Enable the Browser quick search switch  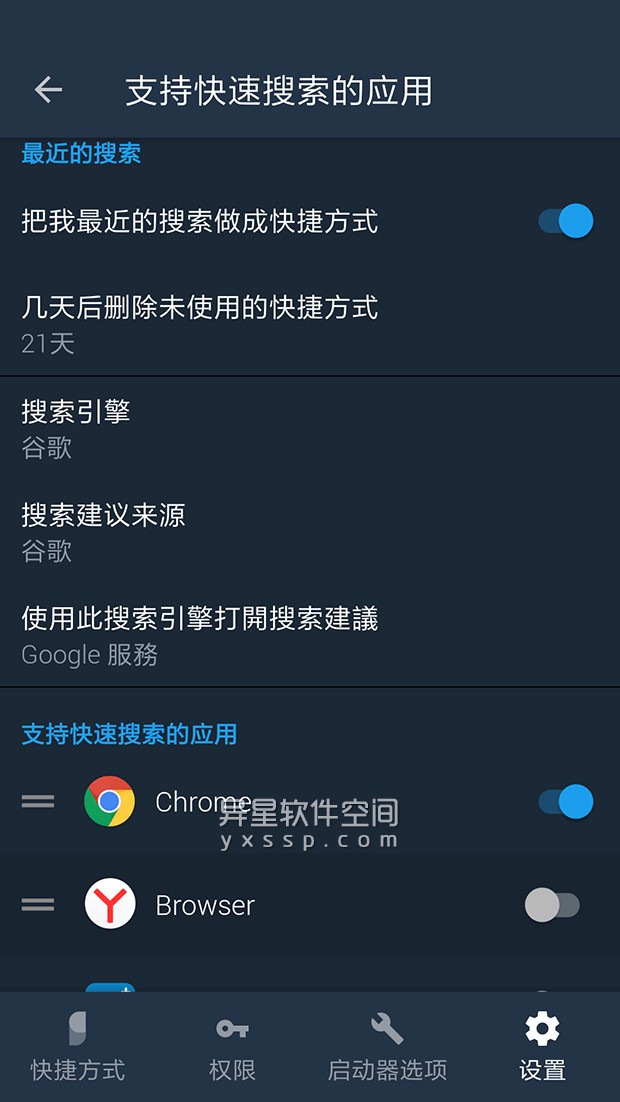(553, 906)
